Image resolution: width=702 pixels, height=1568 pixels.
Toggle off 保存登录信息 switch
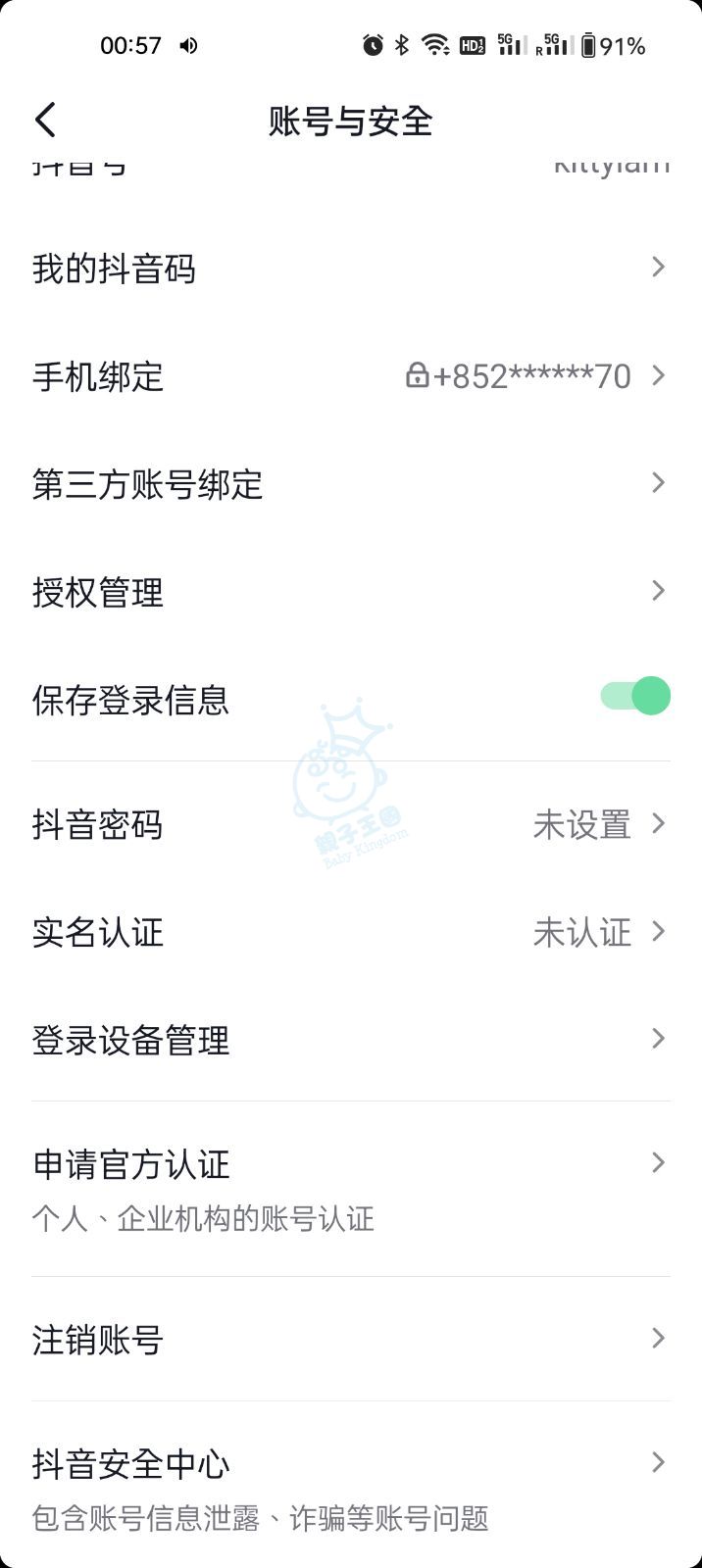coord(635,697)
